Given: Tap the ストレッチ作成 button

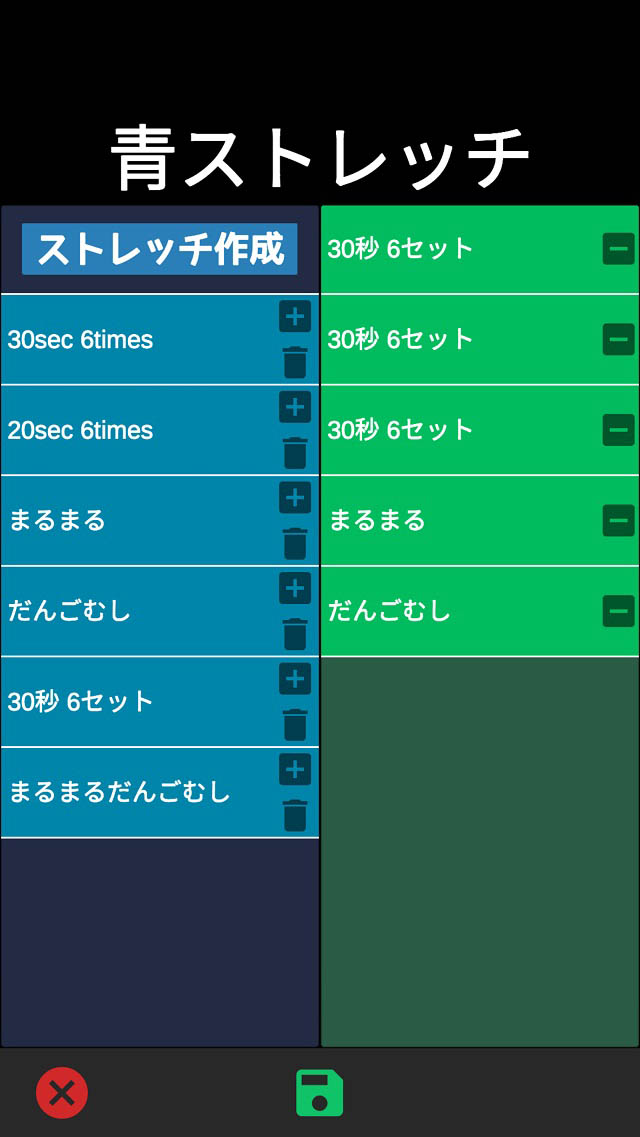Looking at the screenshot, I should click(x=160, y=249).
